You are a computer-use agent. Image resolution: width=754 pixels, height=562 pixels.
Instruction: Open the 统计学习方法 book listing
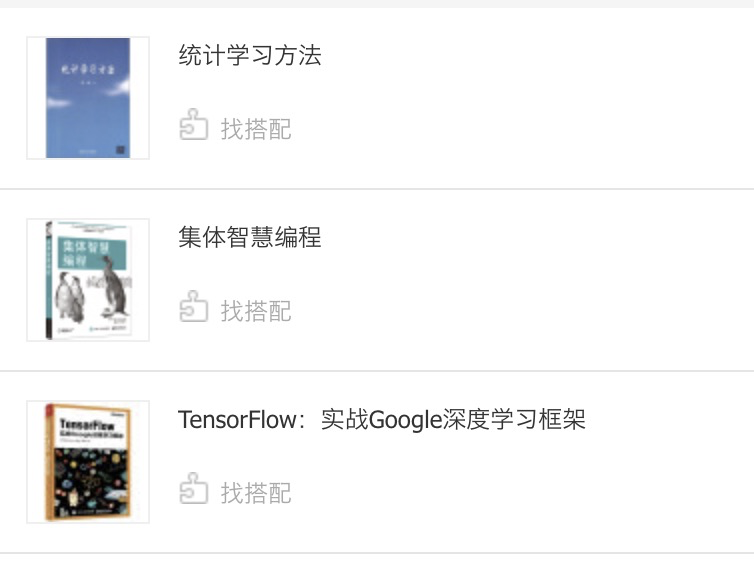(x=250, y=56)
